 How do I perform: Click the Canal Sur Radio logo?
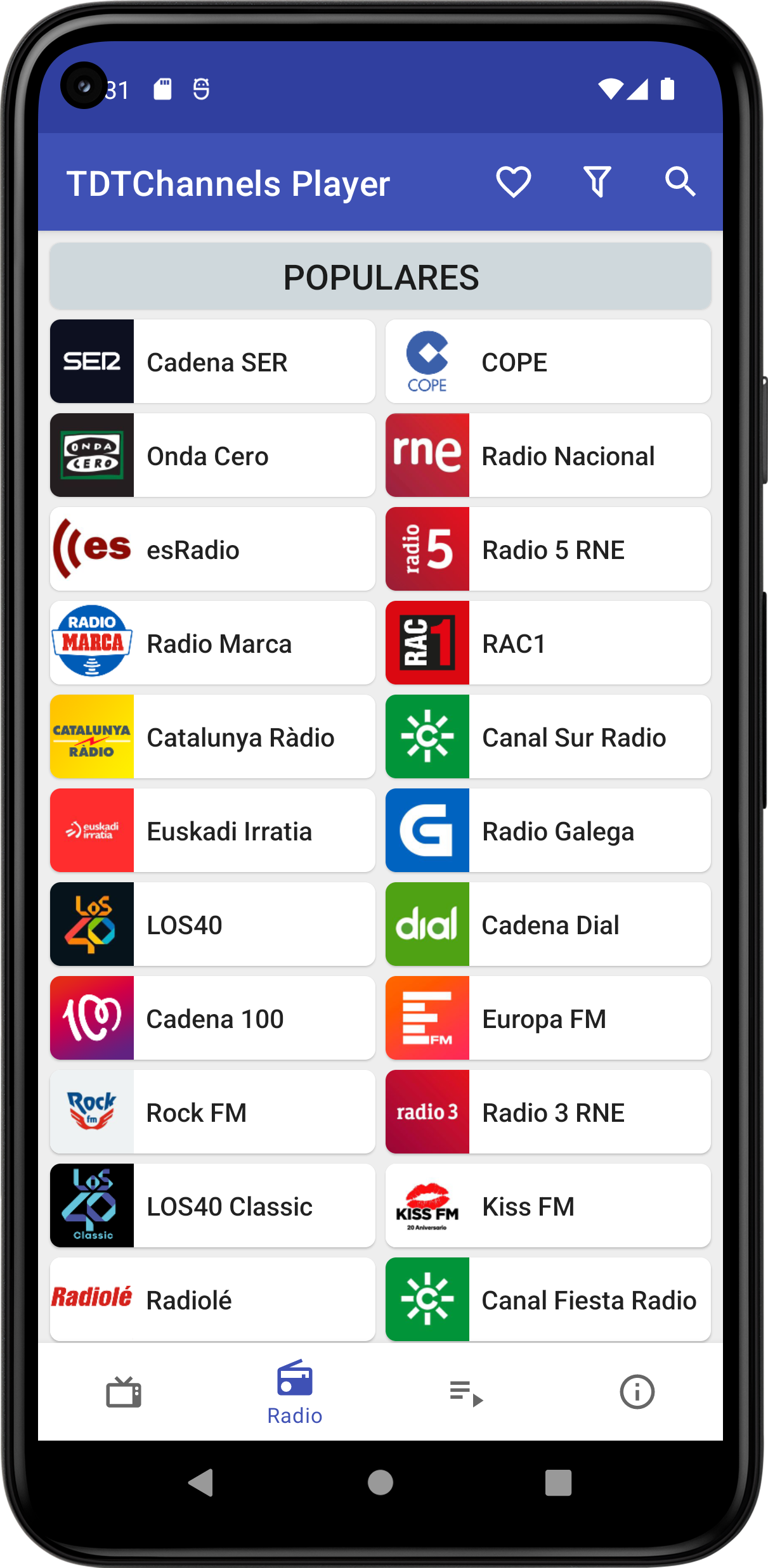(x=427, y=736)
